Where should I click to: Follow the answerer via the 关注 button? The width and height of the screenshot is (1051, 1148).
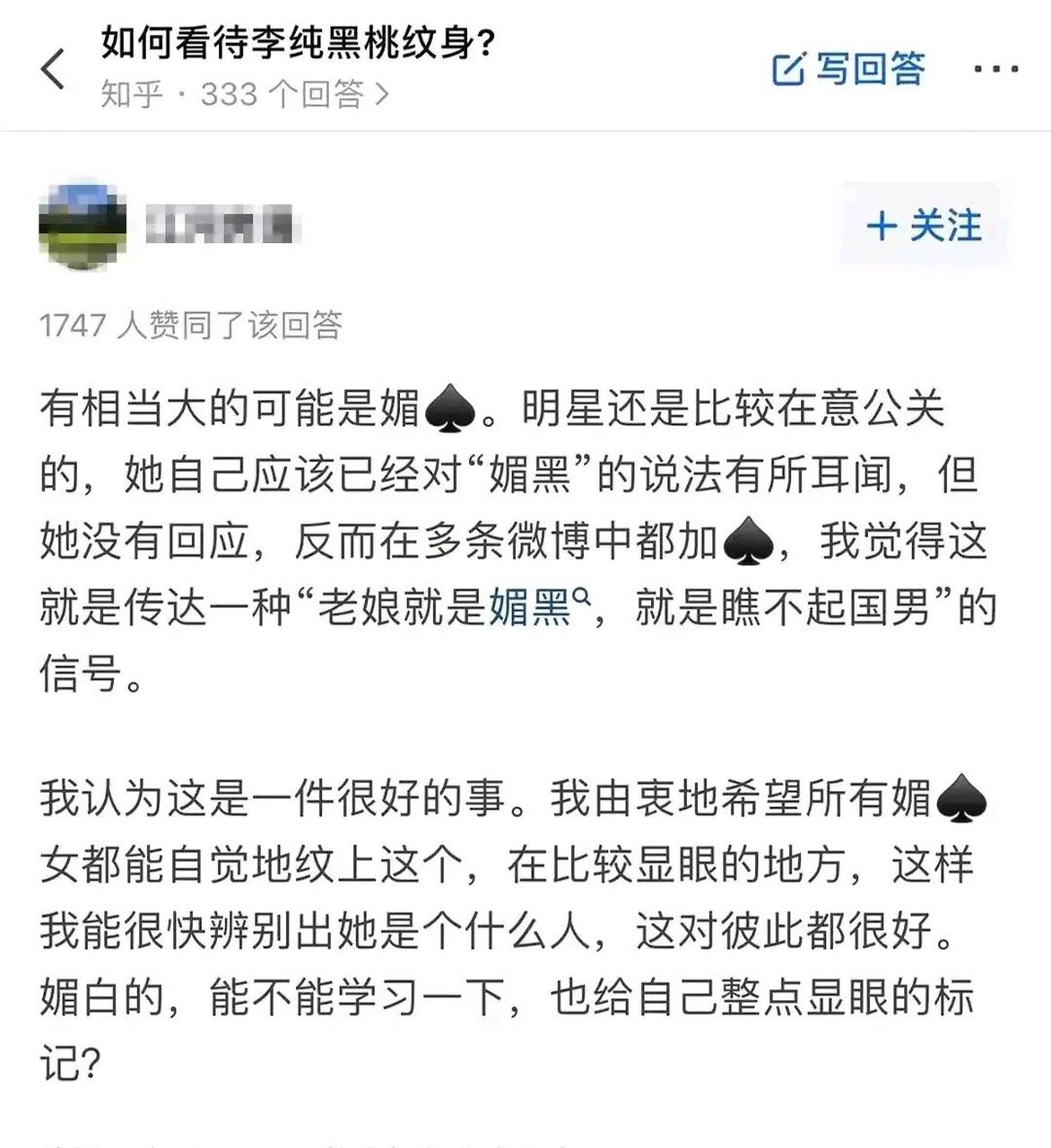click(x=926, y=228)
